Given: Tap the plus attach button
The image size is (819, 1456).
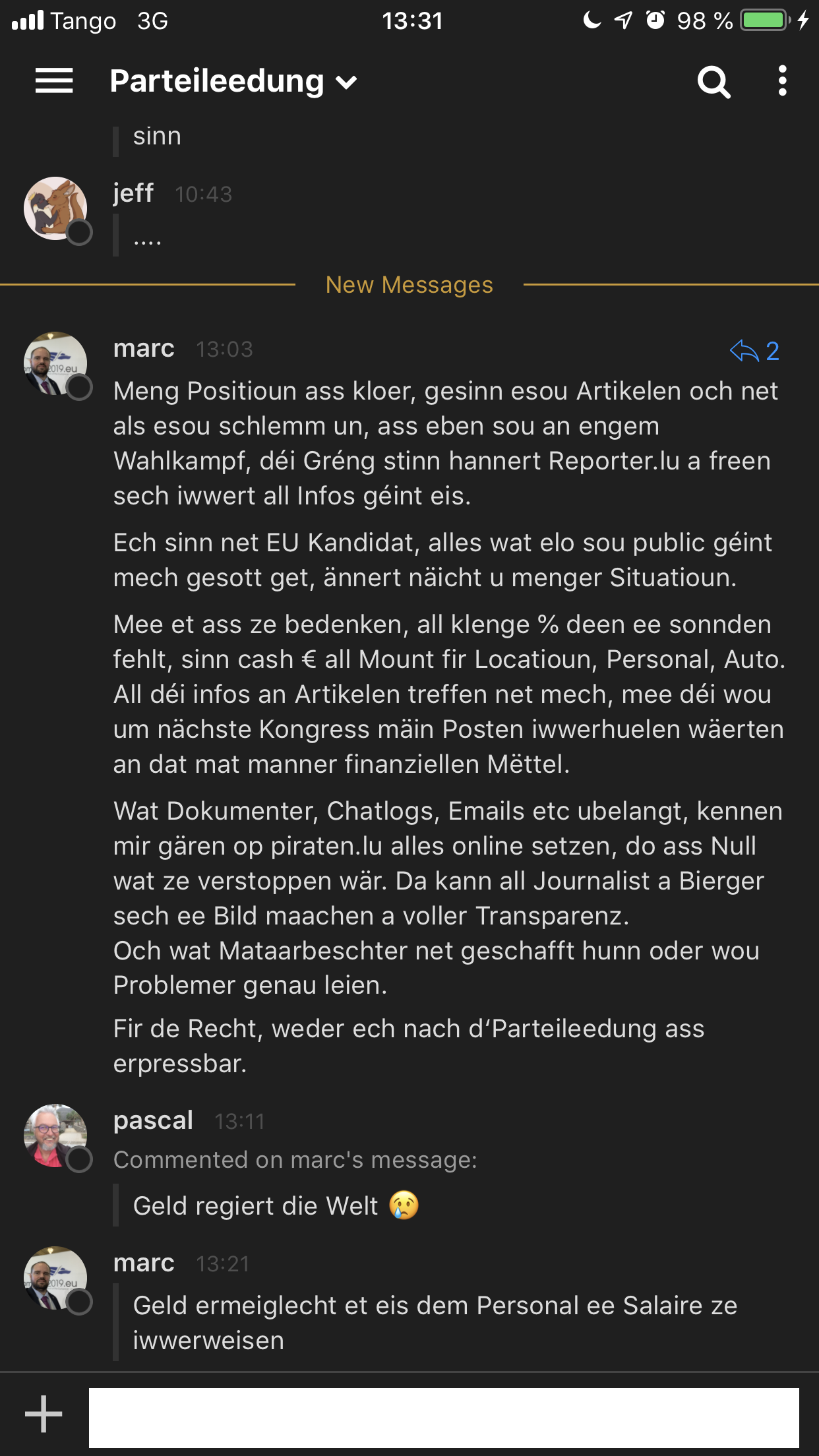Looking at the screenshot, I should (x=44, y=1414).
